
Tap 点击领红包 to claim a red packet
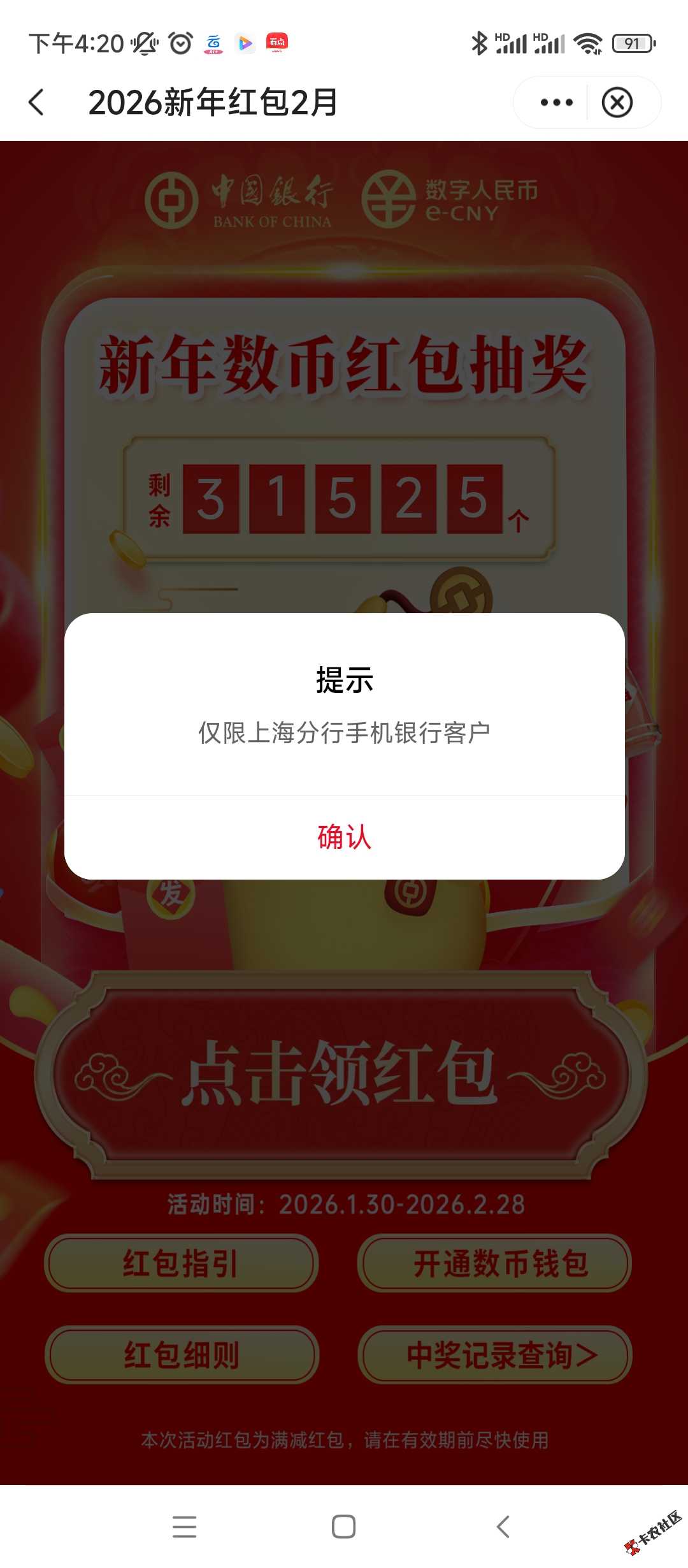(342, 1075)
